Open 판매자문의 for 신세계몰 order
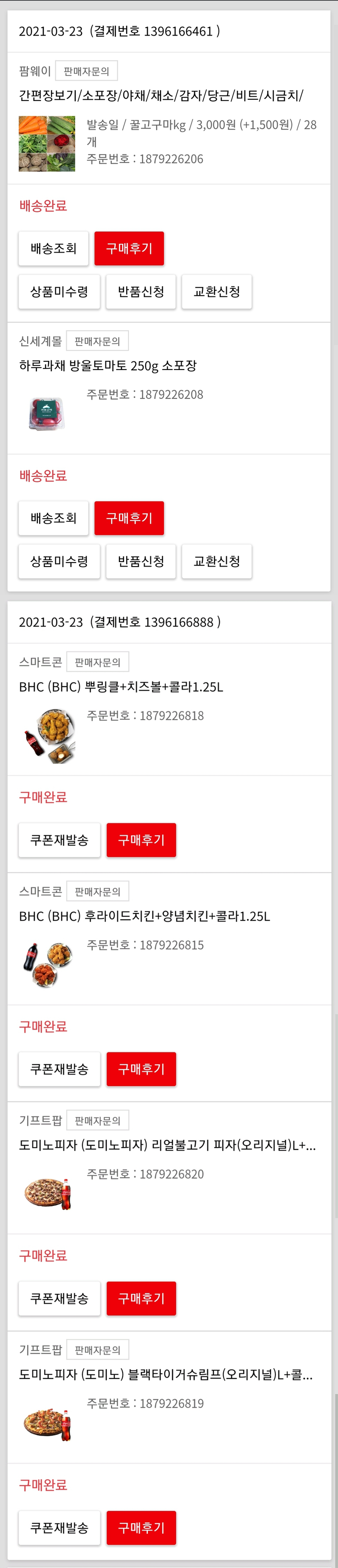The width and height of the screenshot is (338, 1568). point(97,341)
